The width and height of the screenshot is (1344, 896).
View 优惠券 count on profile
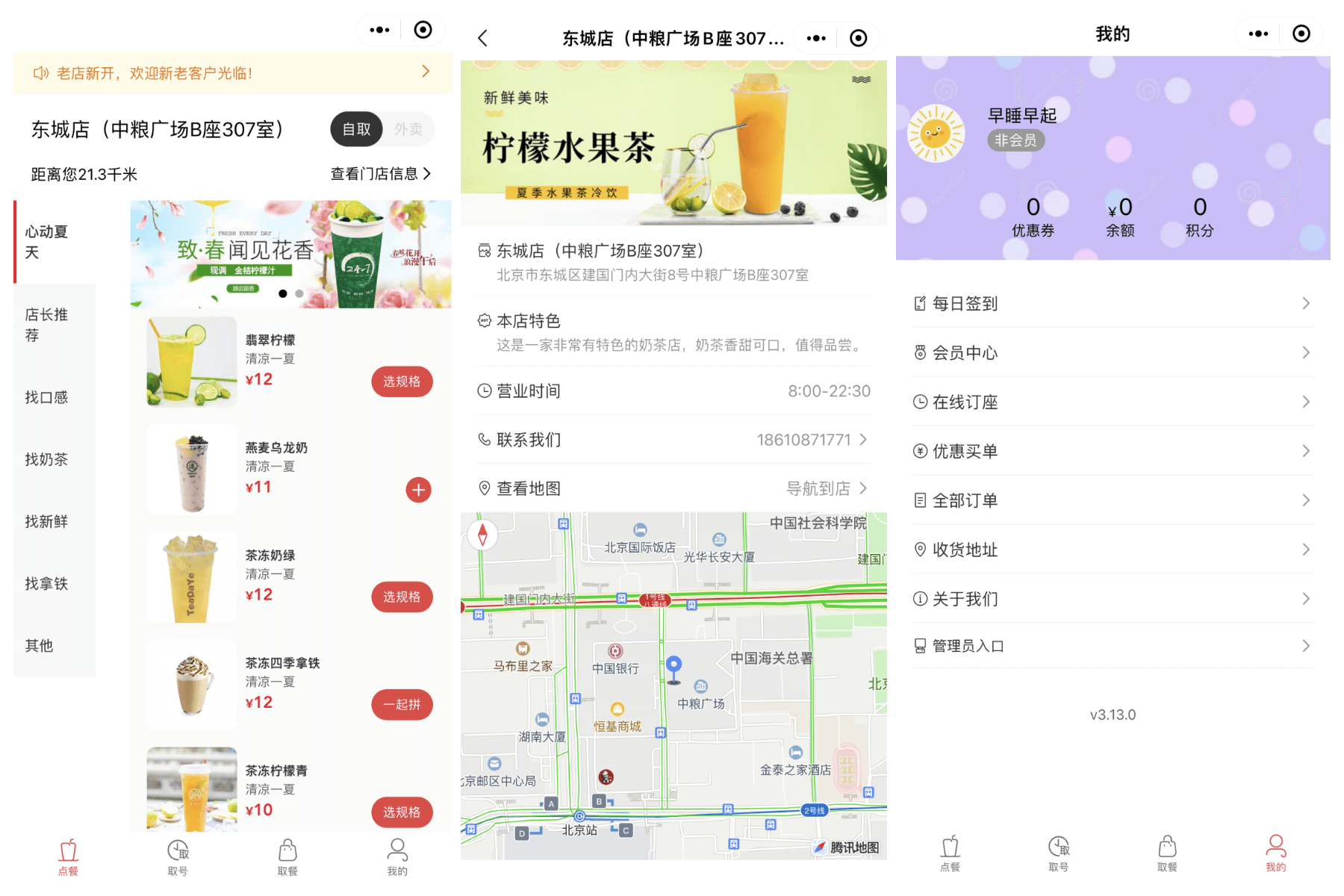pos(1033,217)
